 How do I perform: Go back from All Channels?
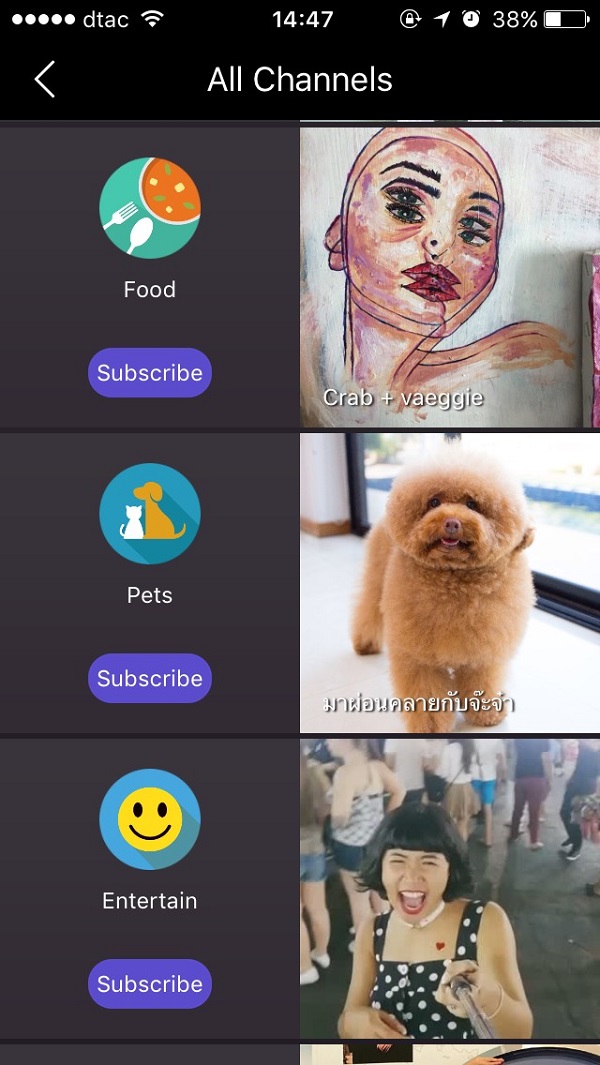click(x=44, y=80)
